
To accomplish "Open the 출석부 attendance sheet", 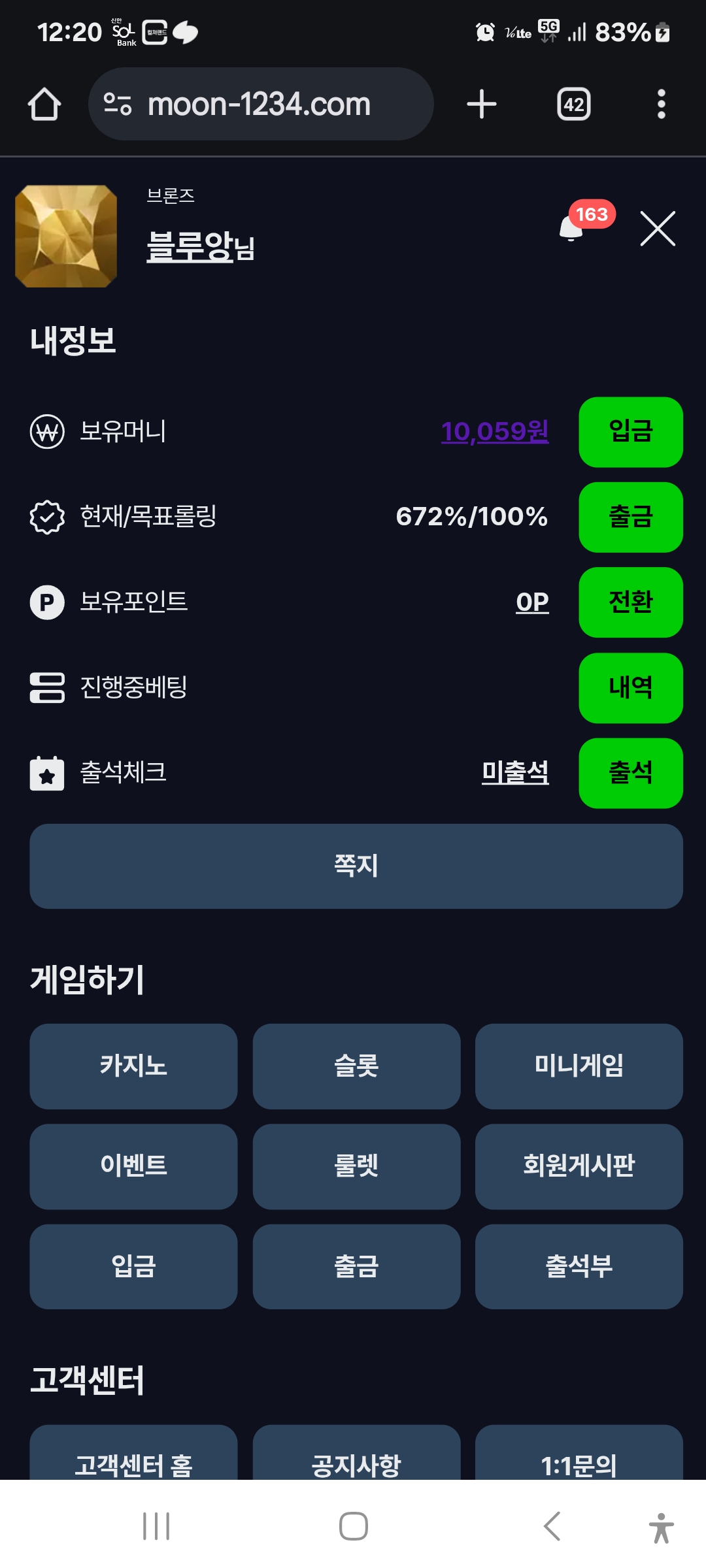I will (579, 1266).
